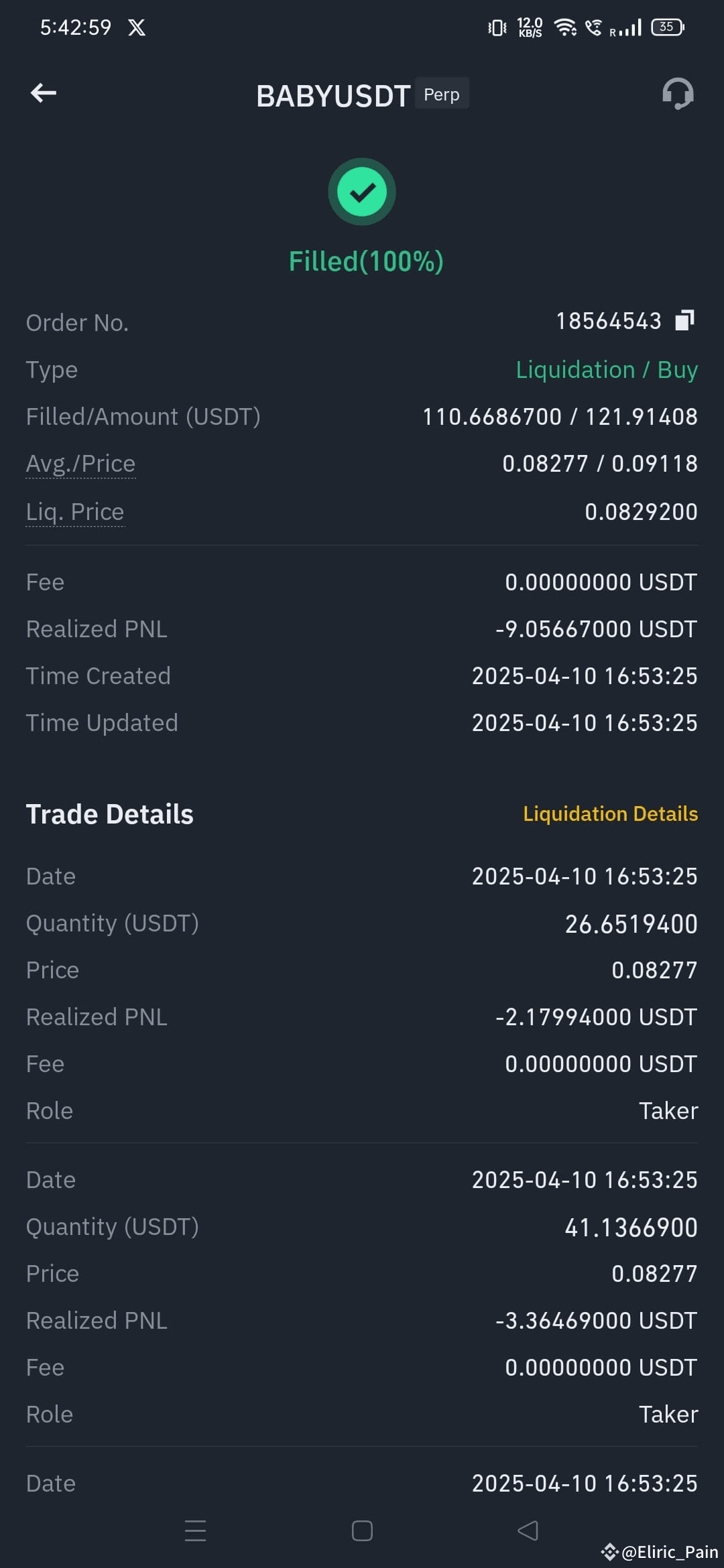Viewport: 724px width, 1568px height.
Task: Open Liquidation Details link
Action: point(610,813)
